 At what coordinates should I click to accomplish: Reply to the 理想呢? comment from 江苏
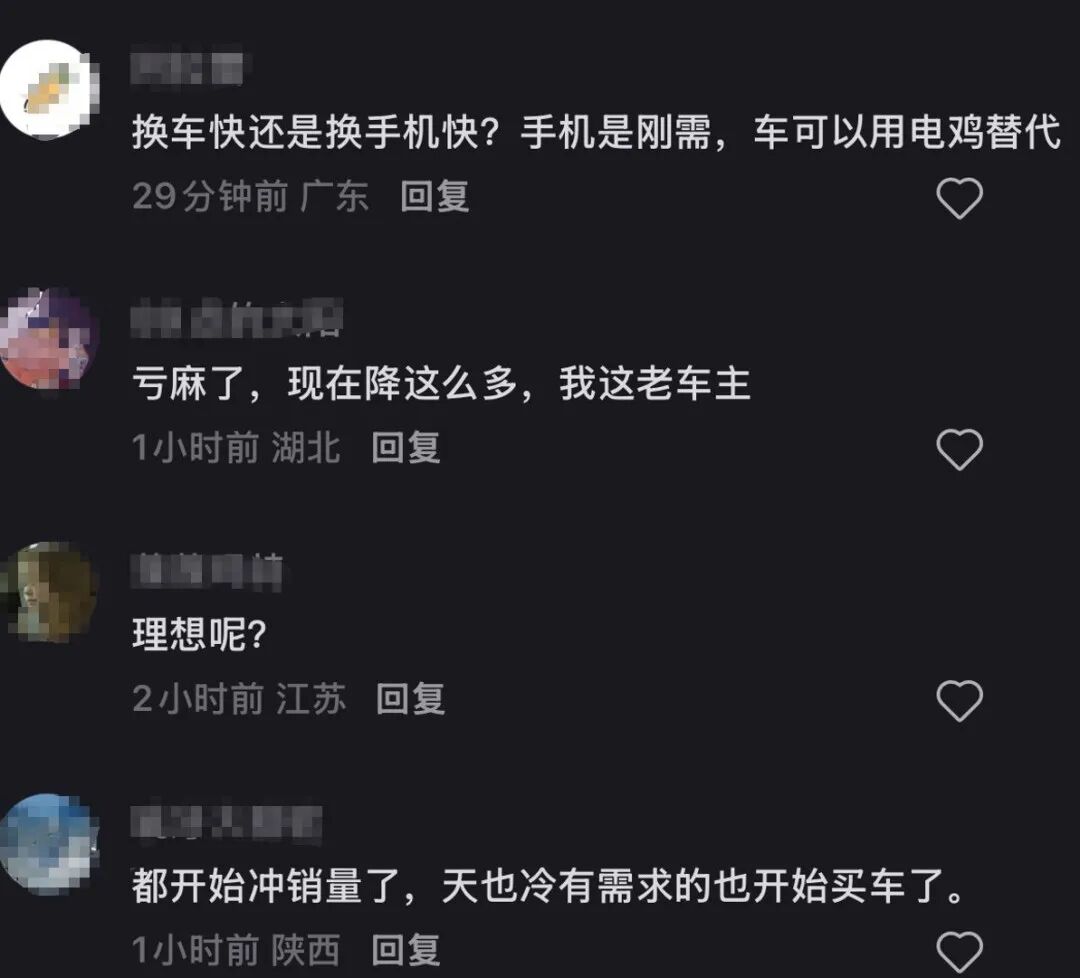coord(411,699)
